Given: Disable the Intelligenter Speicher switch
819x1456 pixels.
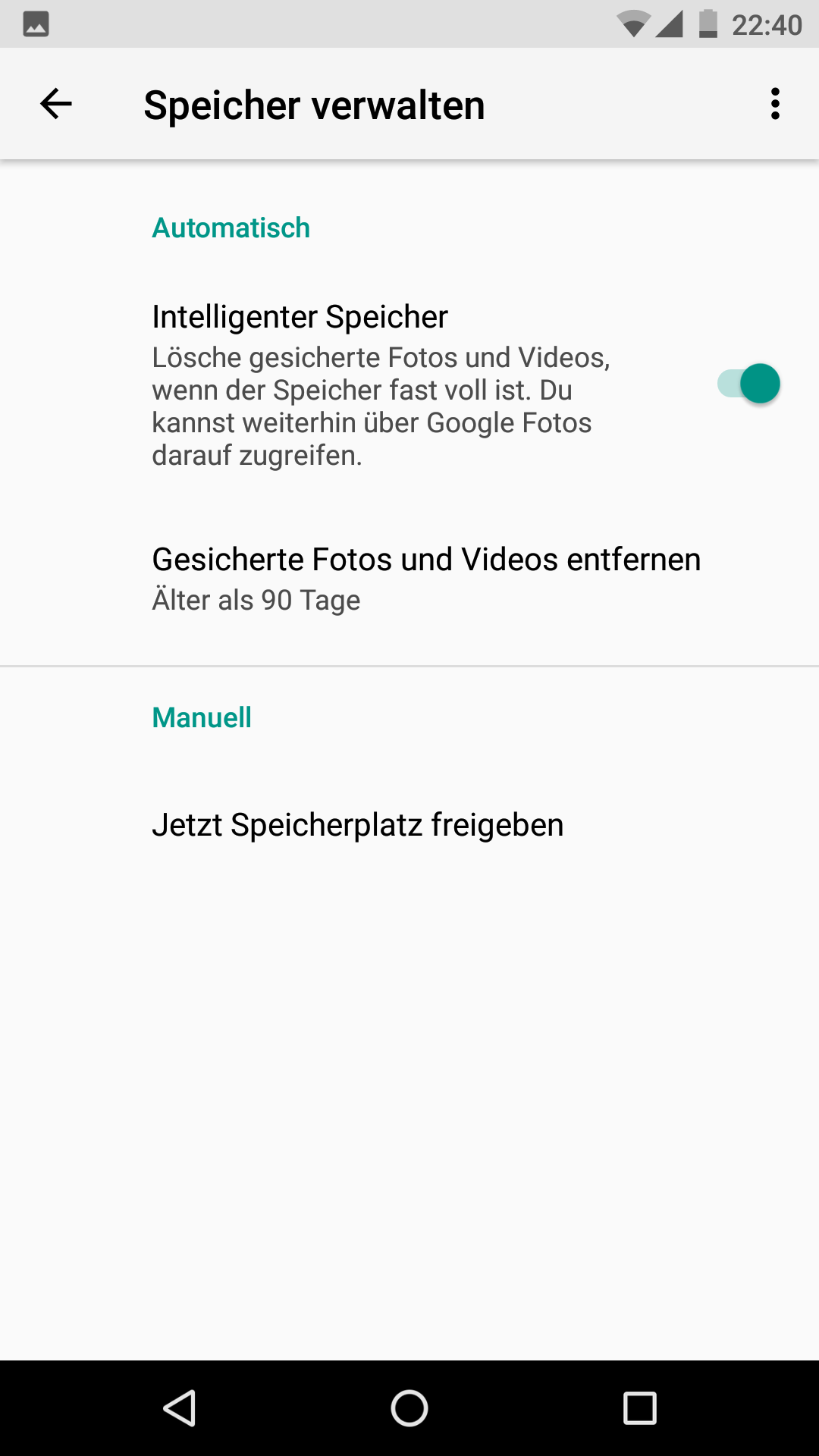Looking at the screenshot, I should 748,384.
